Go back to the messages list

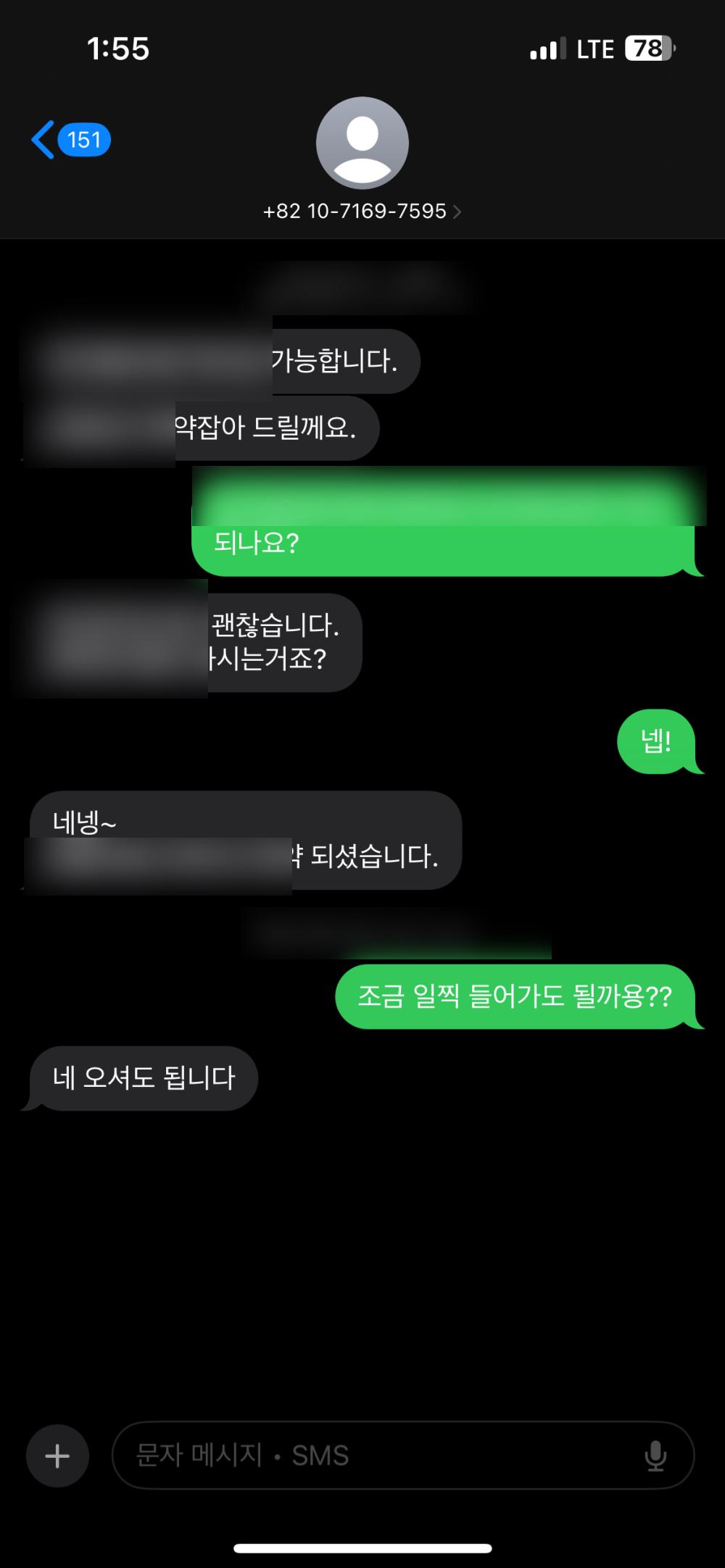(69, 140)
